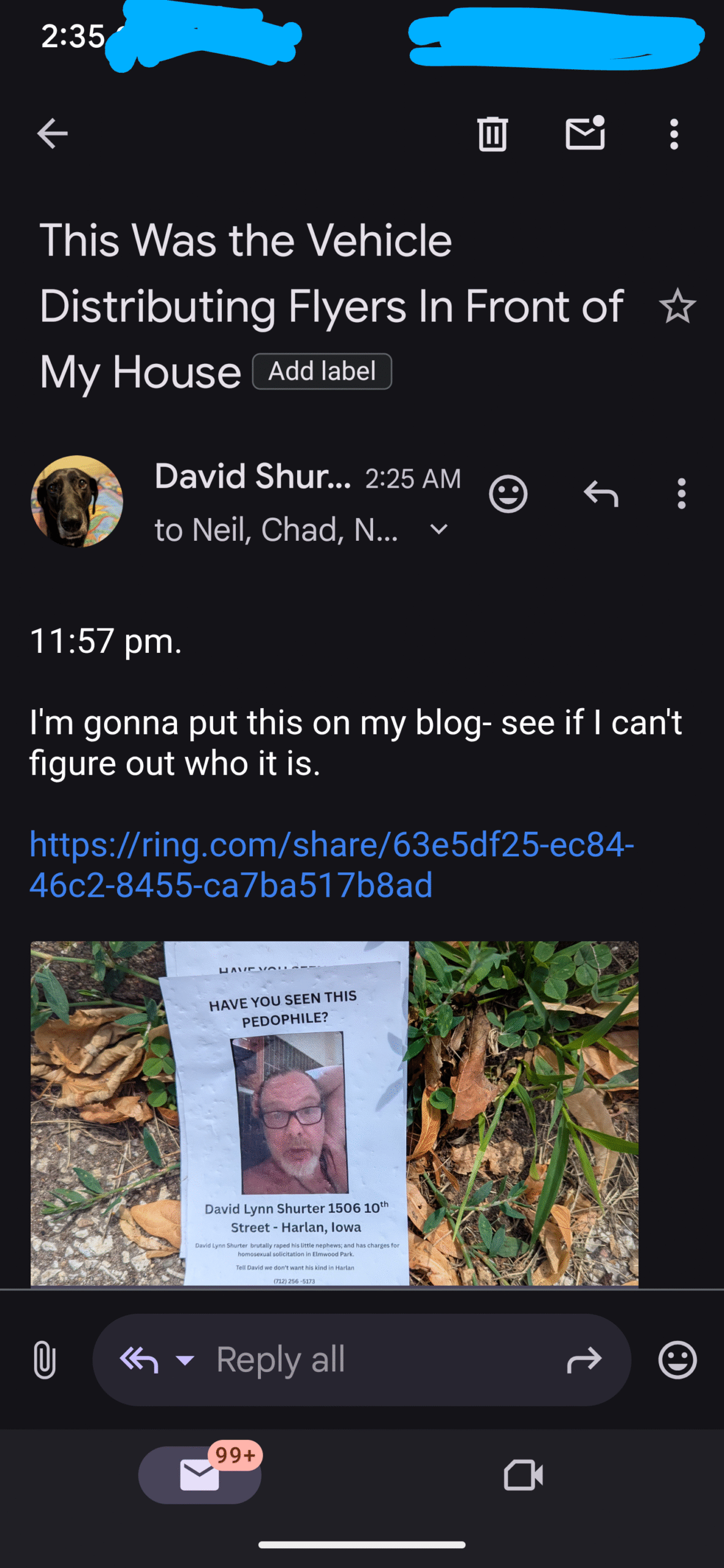This screenshot has height=1568, width=724.
Task: Switch to the Meet video tab
Action: coord(523,1475)
